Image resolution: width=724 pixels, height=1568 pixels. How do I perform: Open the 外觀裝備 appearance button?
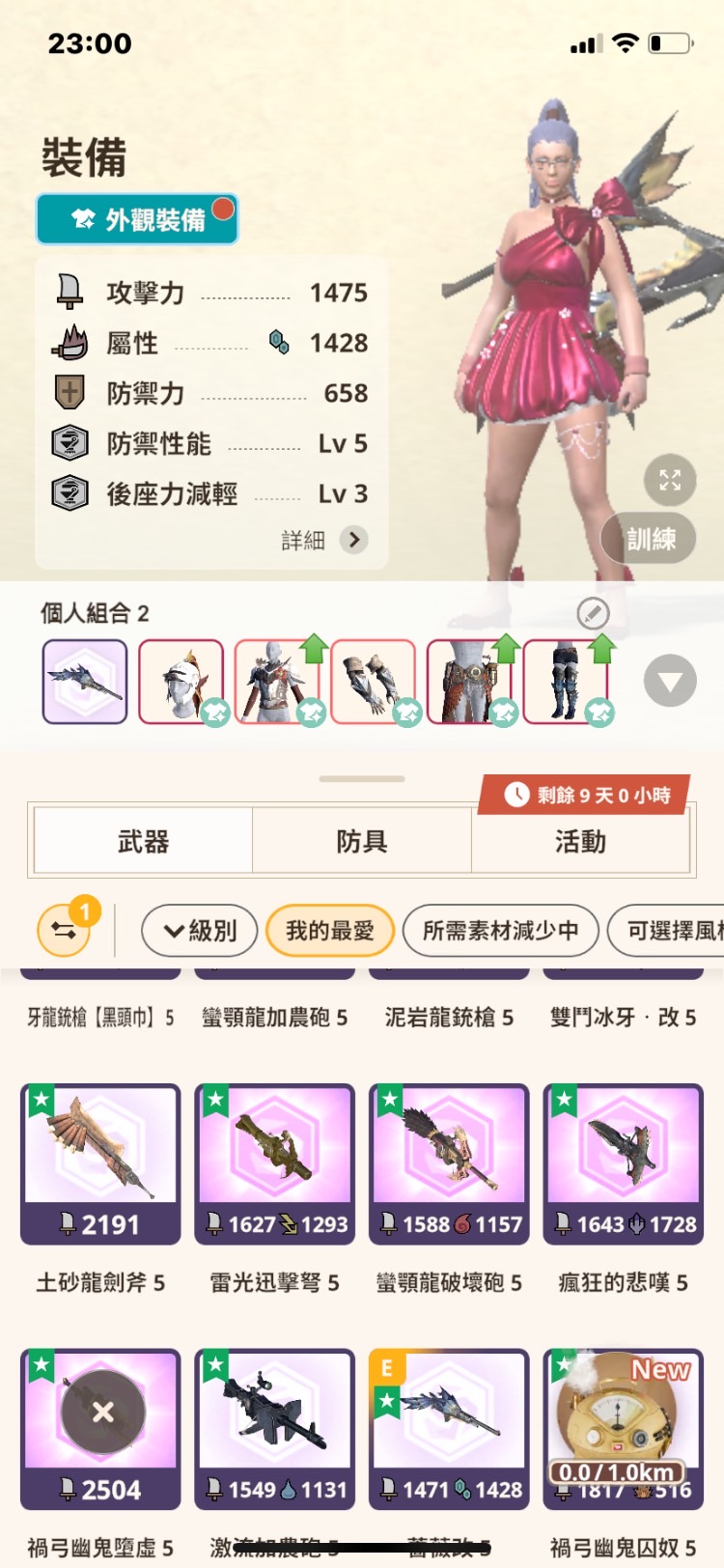(x=136, y=219)
